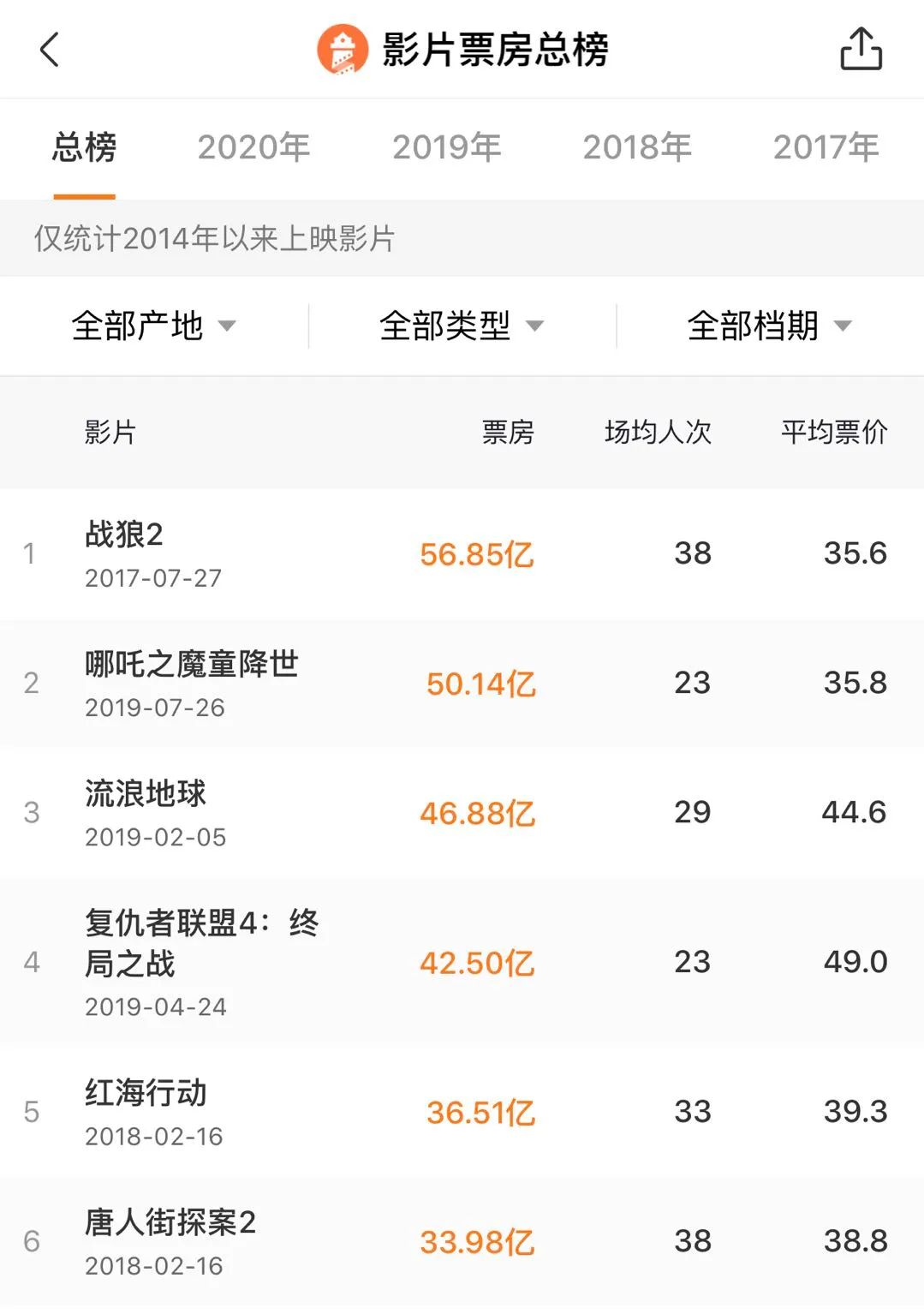
Task: Select the 2018年 tab
Action: 637,146
